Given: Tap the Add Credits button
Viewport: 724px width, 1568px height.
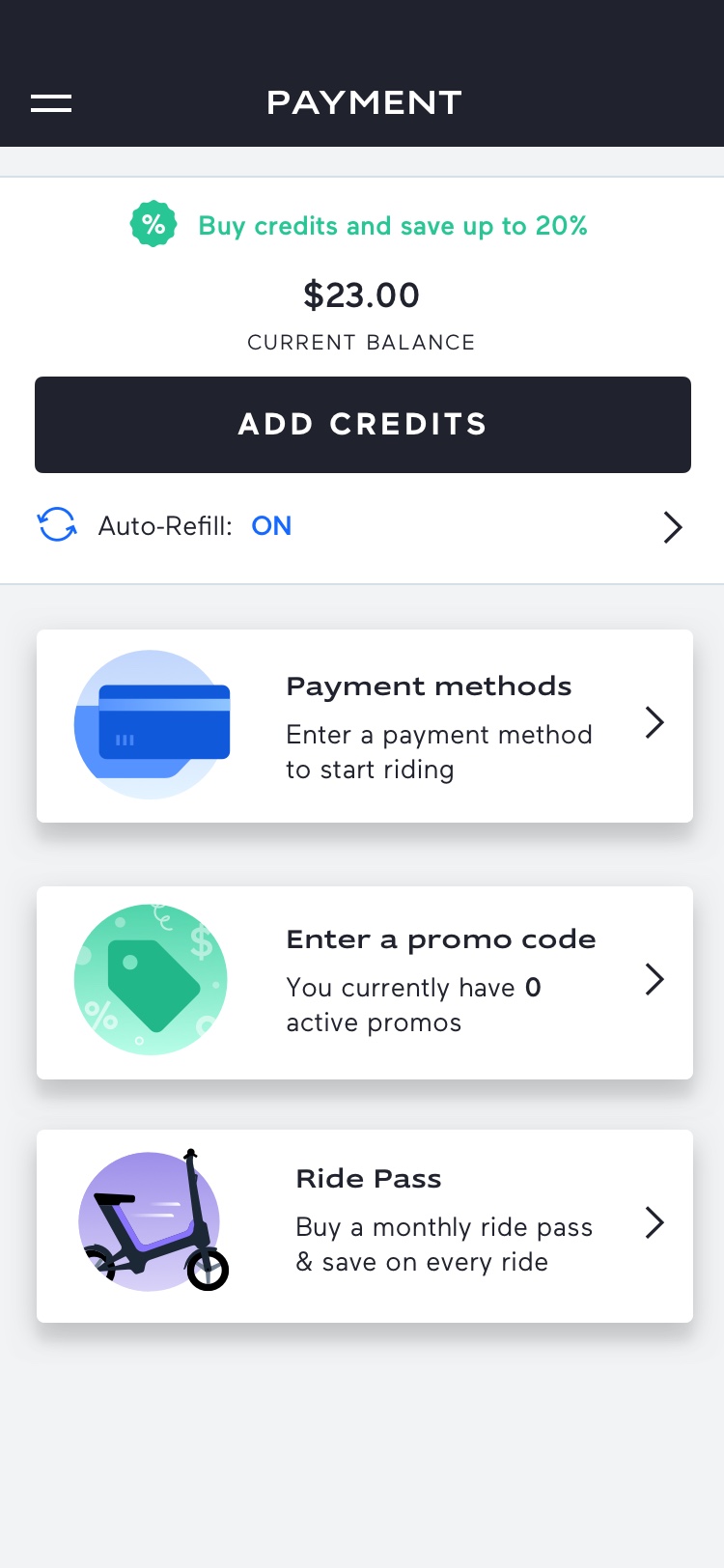Looking at the screenshot, I should pyautogui.click(x=363, y=425).
